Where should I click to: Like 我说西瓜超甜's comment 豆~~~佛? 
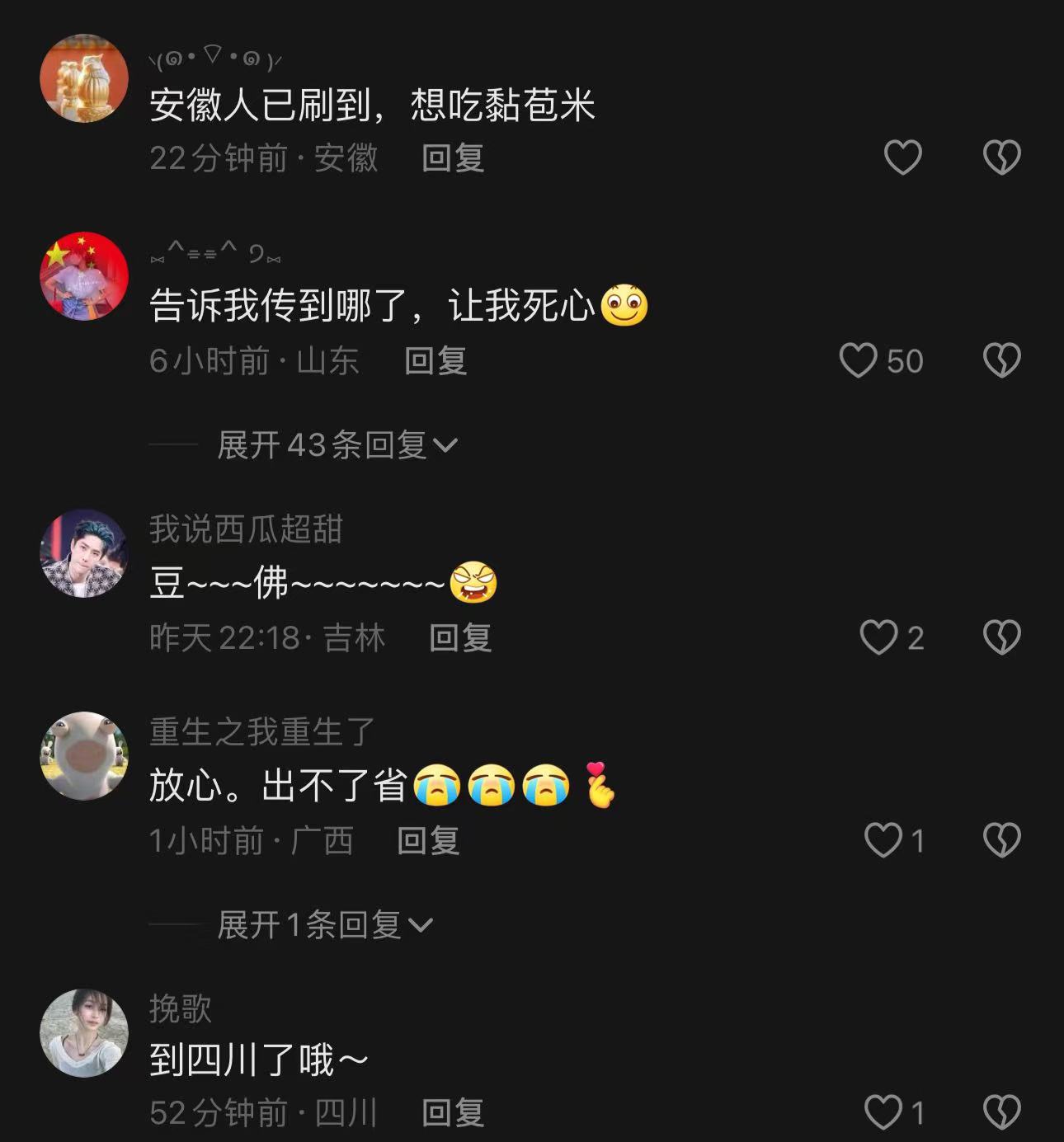[x=879, y=638]
